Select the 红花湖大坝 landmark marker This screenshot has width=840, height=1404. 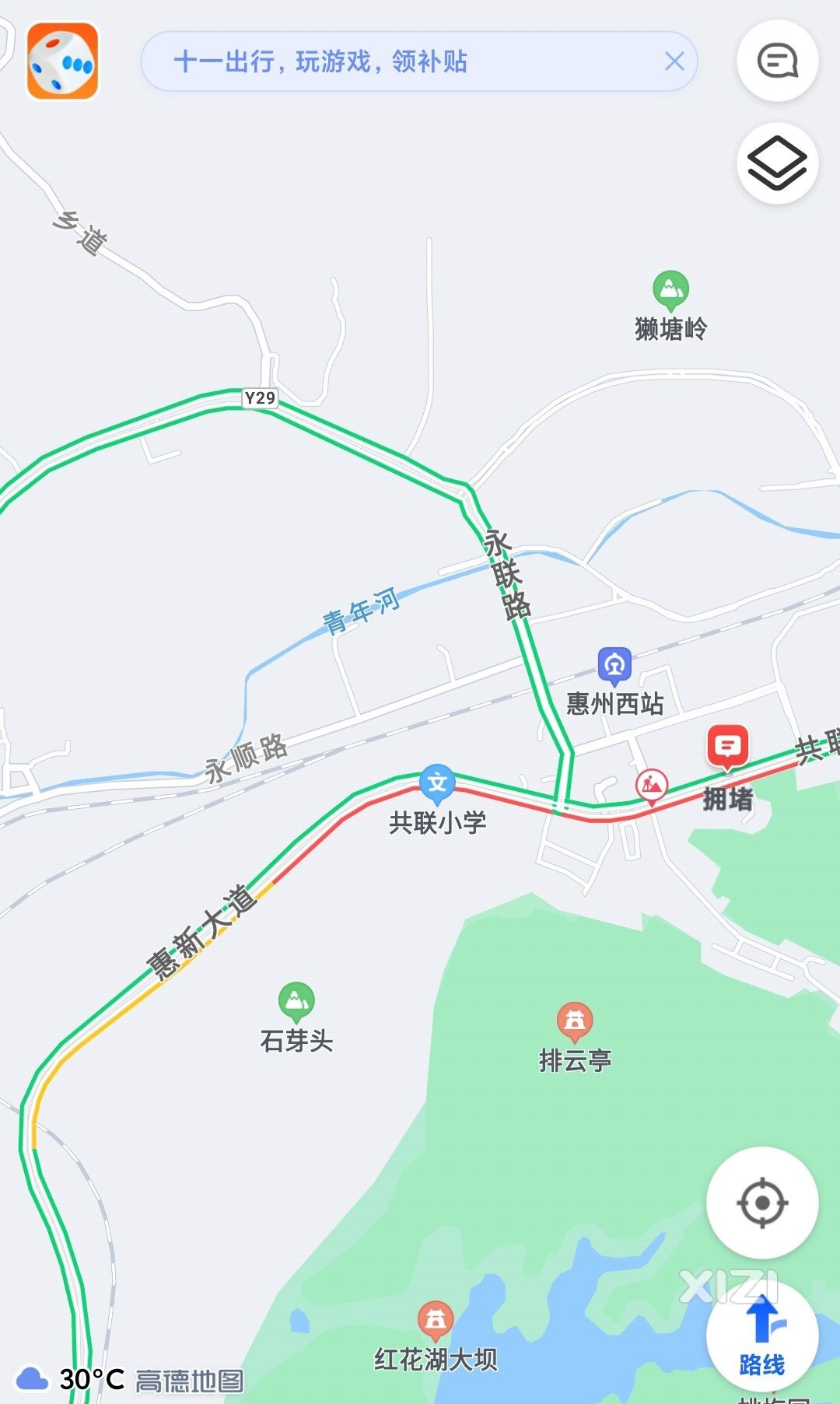point(436,1319)
